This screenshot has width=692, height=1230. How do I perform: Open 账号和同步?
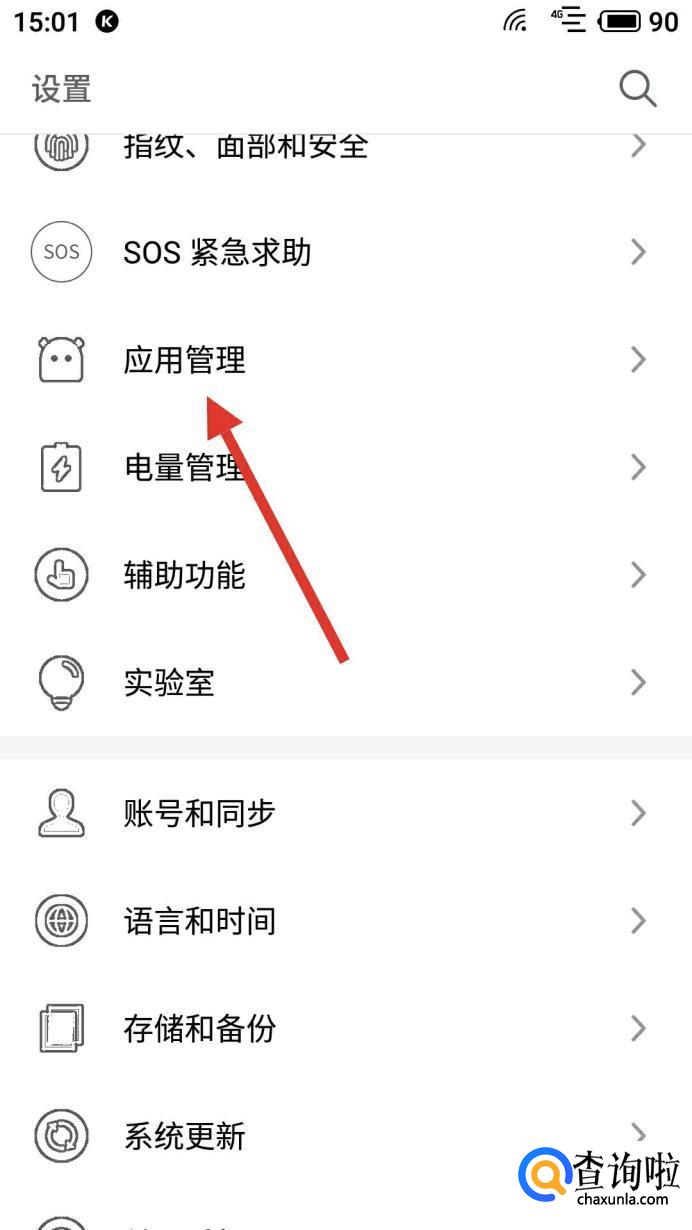(x=346, y=813)
